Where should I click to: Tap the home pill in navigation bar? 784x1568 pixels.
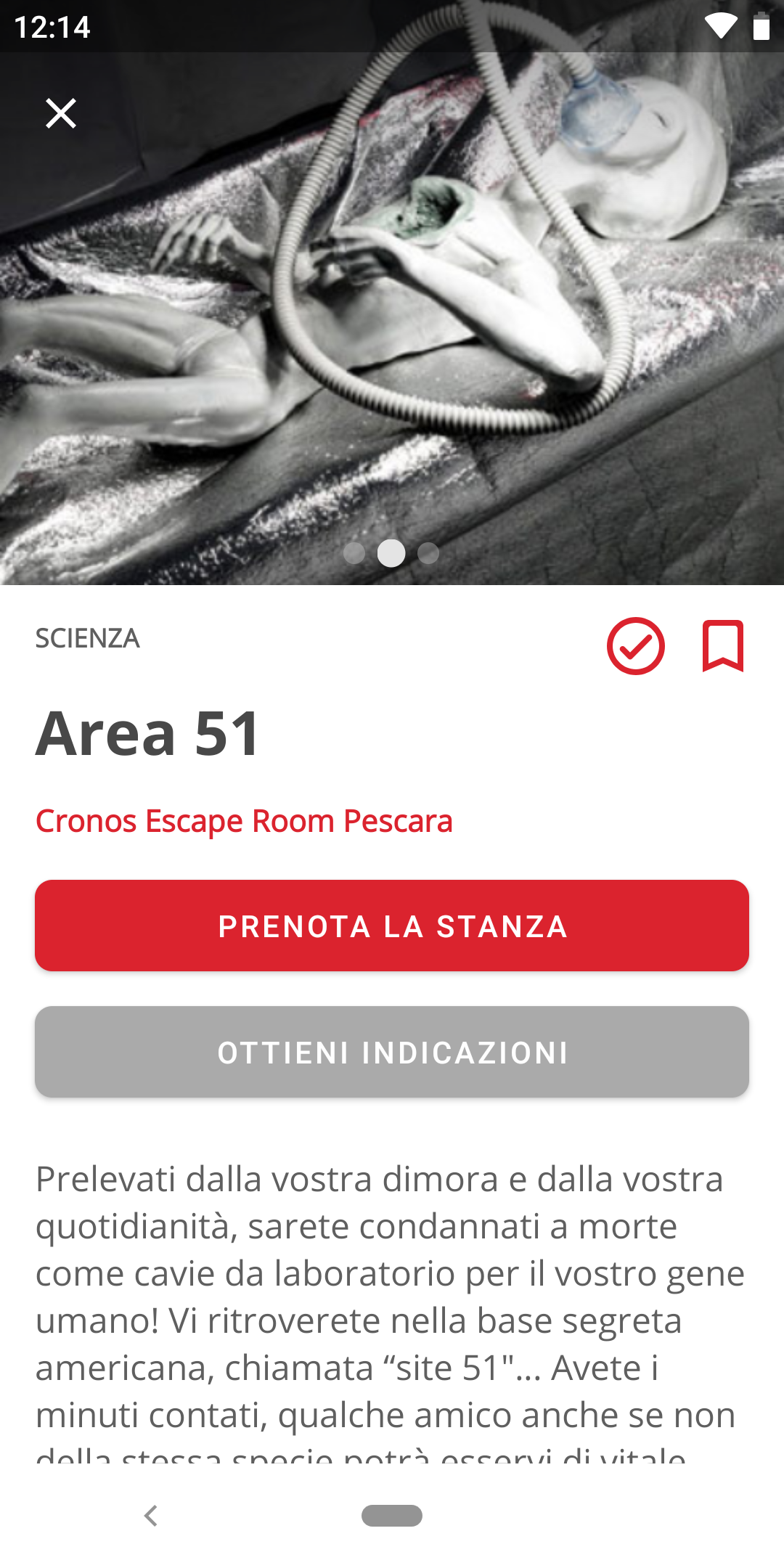pyautogui.click(x=392, y=1516)
